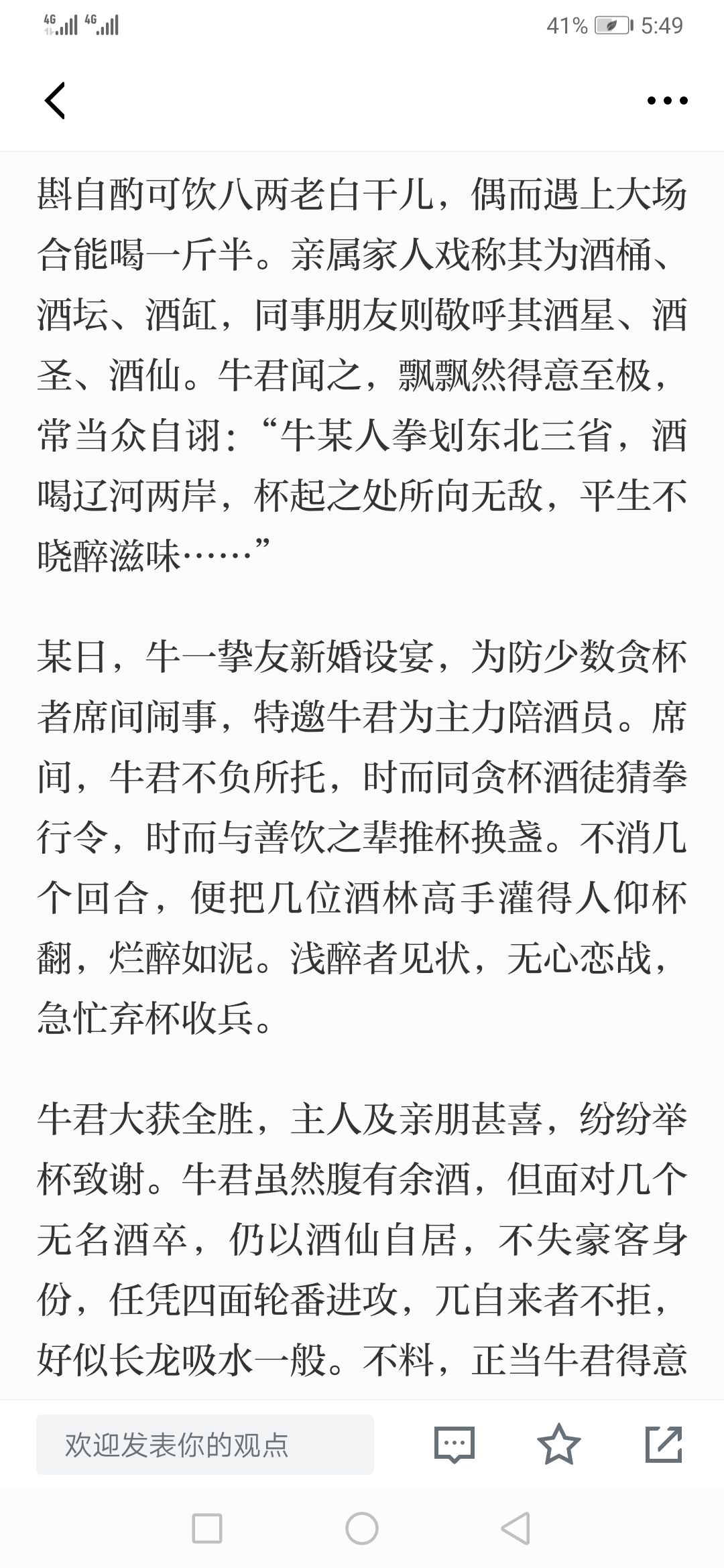Favorite this article with the star
The height and width of the screenshot is (1568, 724).
click(x=559, y=1443)
